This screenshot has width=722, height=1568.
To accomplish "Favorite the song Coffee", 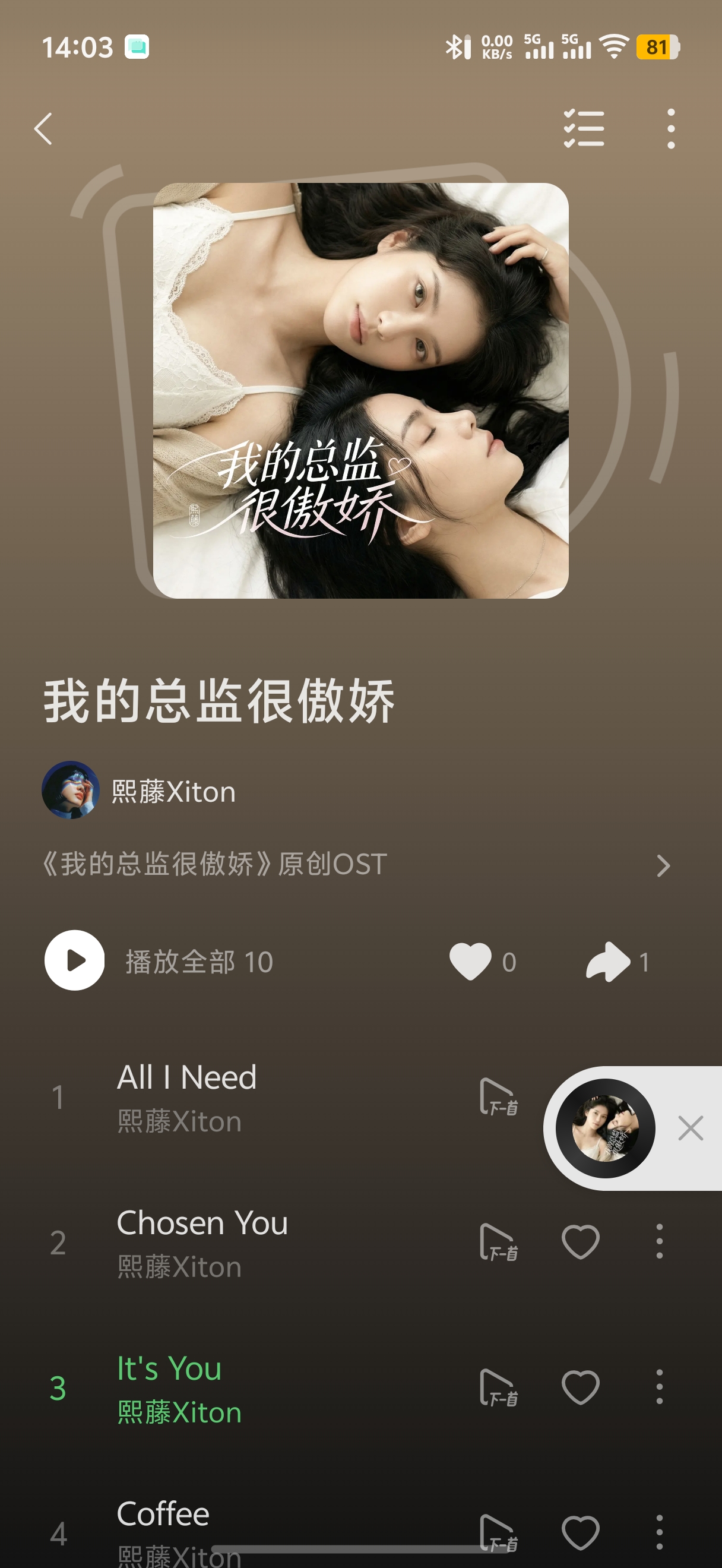I will (580, 1532).
